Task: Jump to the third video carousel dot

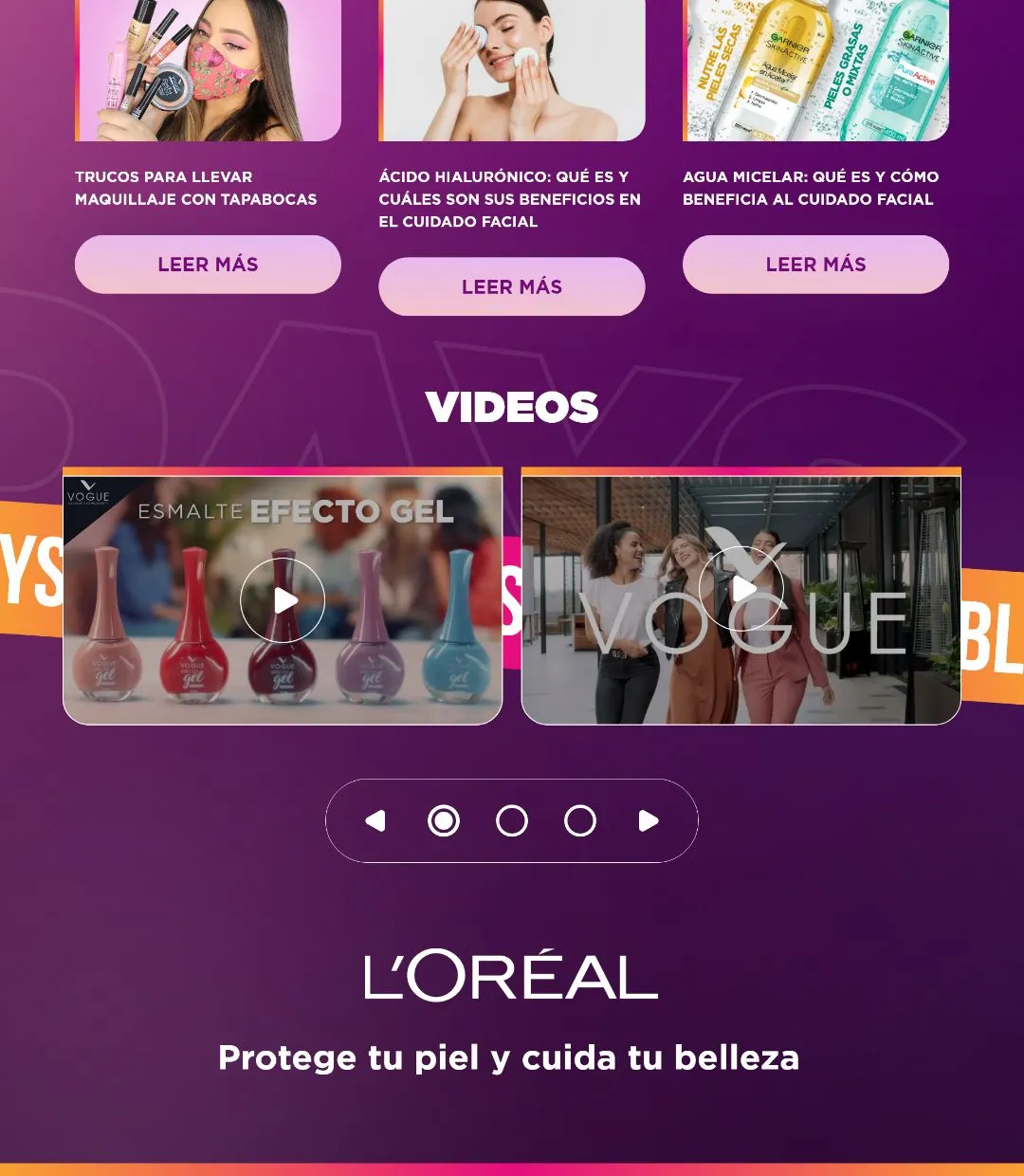Action: 580,820
